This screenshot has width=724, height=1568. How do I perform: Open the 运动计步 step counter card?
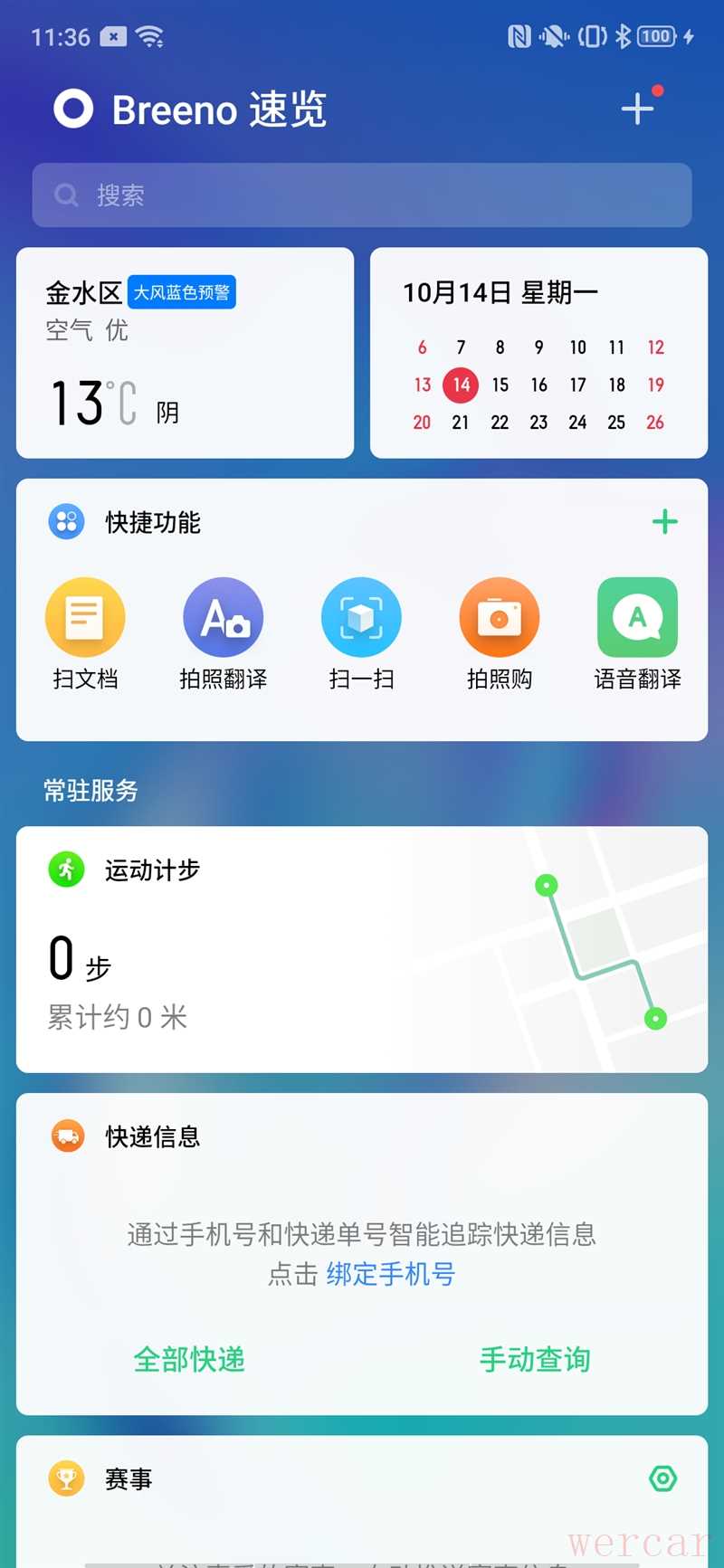[x=362, y=949]
